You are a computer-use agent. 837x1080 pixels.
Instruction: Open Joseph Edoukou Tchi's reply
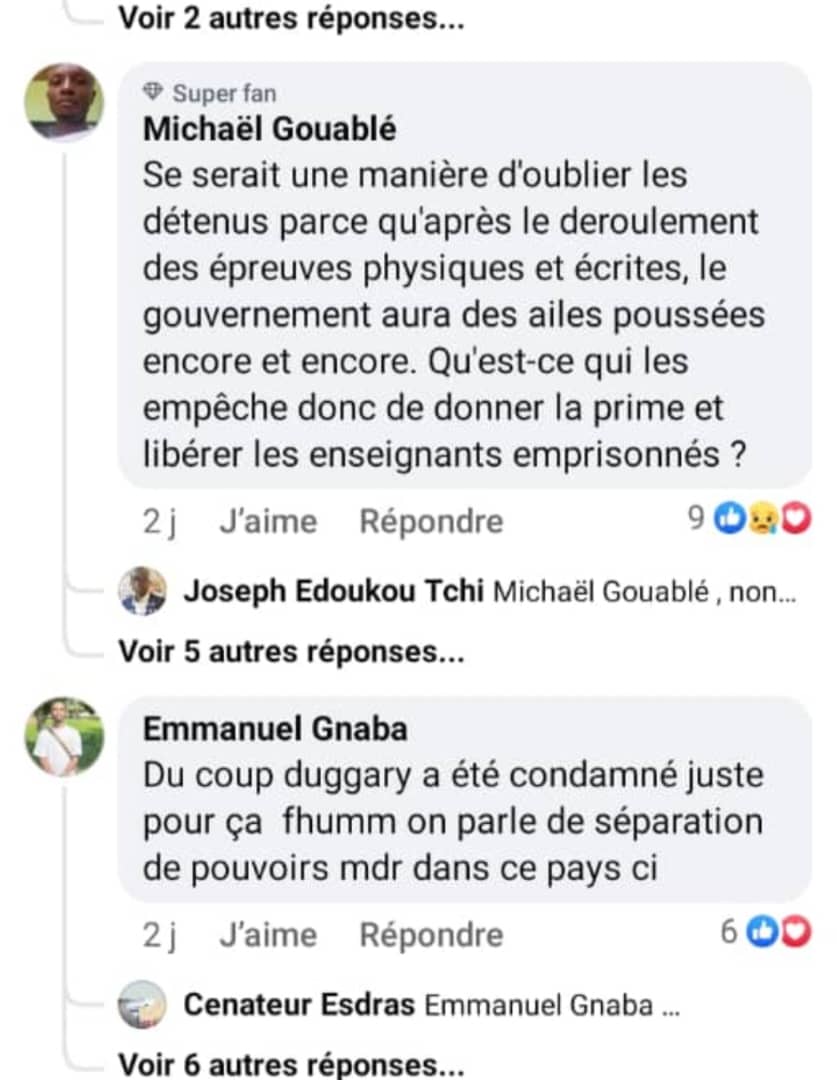tap(489, 591)
